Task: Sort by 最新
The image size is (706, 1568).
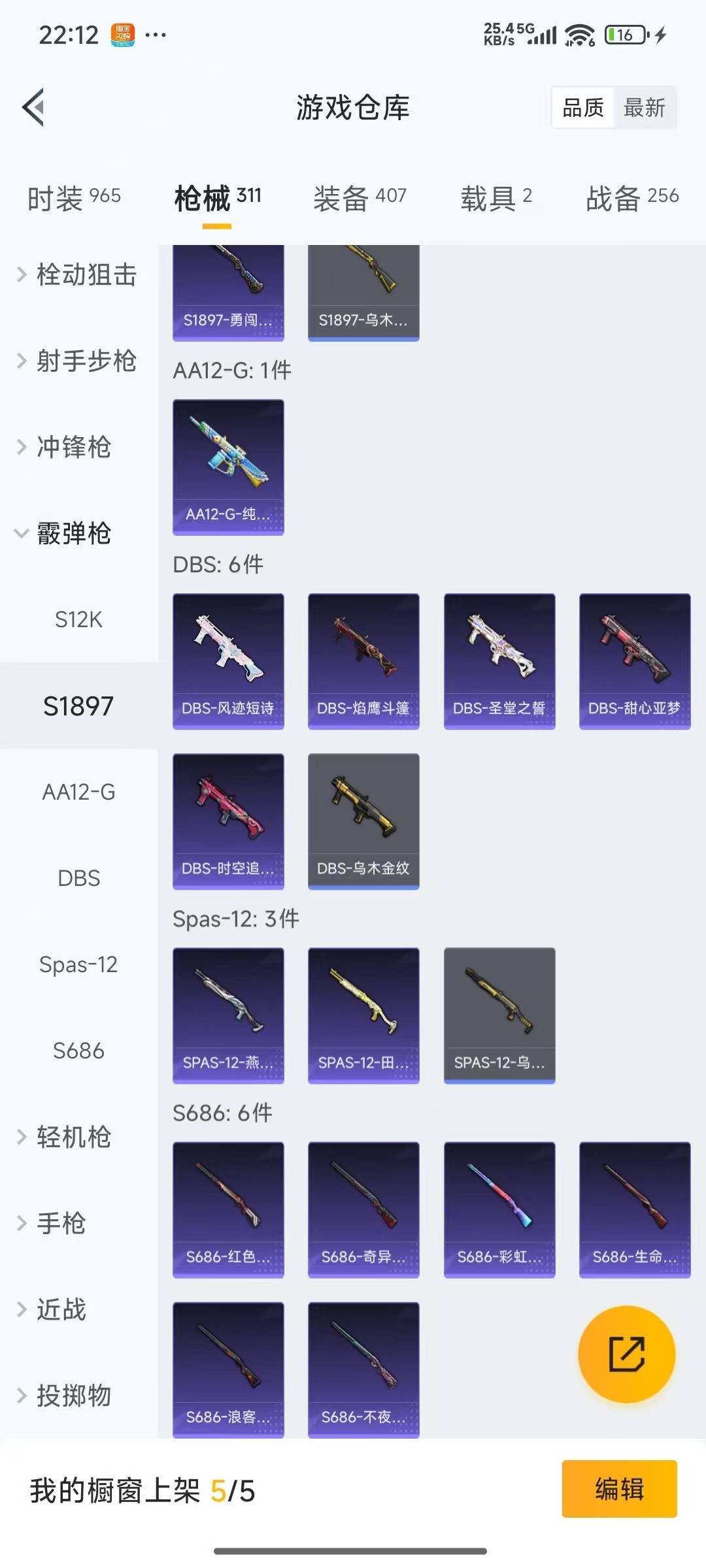Action: (x=644, y=108)
